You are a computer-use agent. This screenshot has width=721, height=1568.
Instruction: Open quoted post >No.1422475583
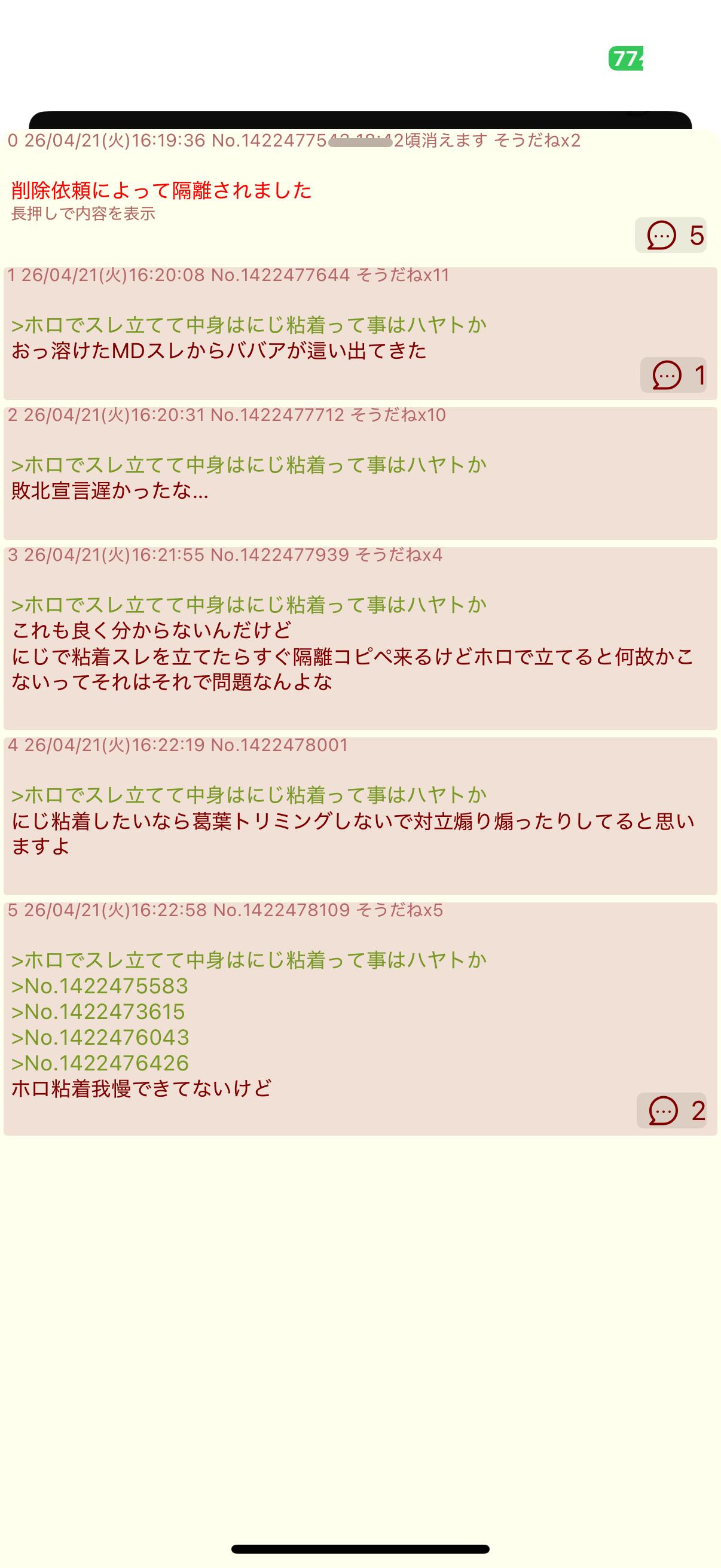coord(100,986)
